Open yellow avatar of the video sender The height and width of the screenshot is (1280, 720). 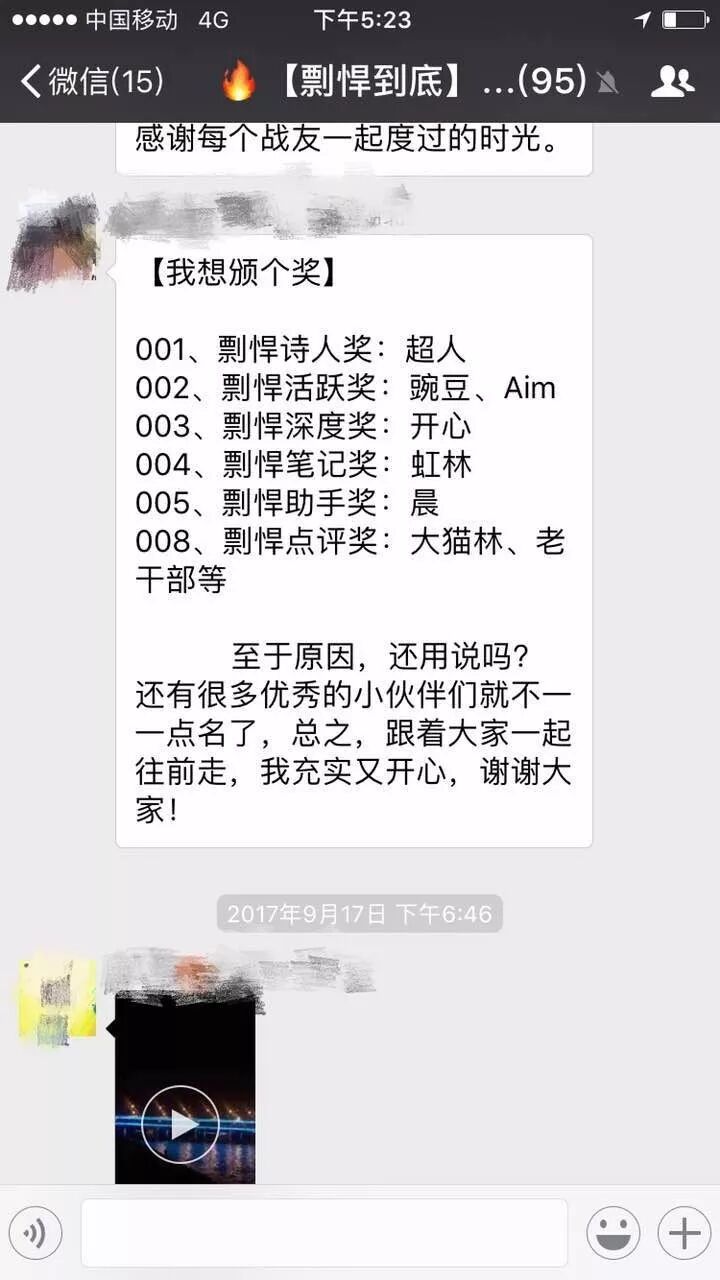[x=58, y=1001]
